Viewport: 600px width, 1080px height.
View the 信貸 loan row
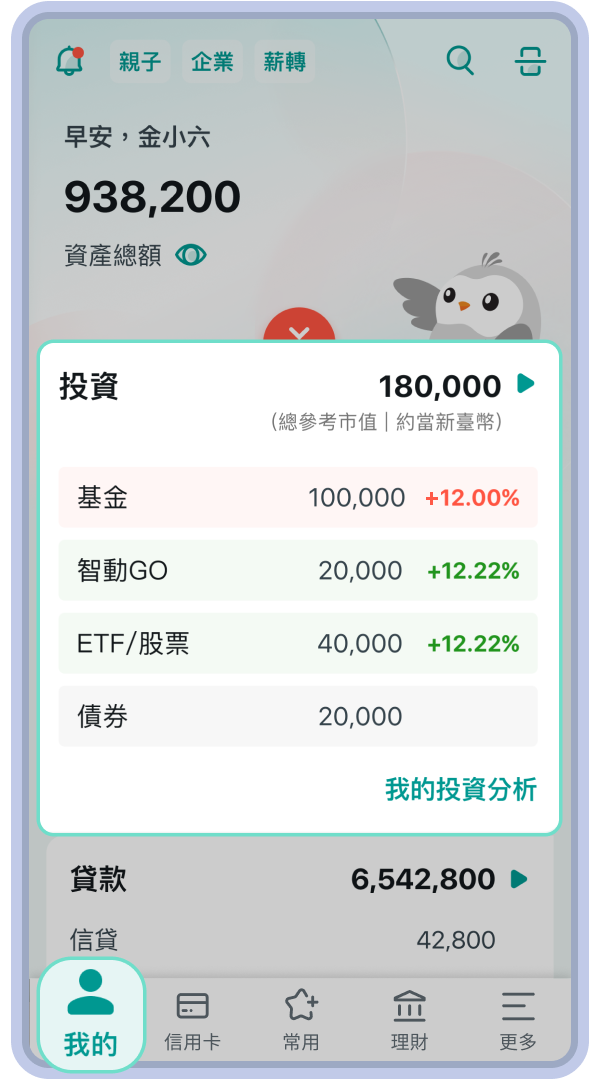(x=298, y=940)
